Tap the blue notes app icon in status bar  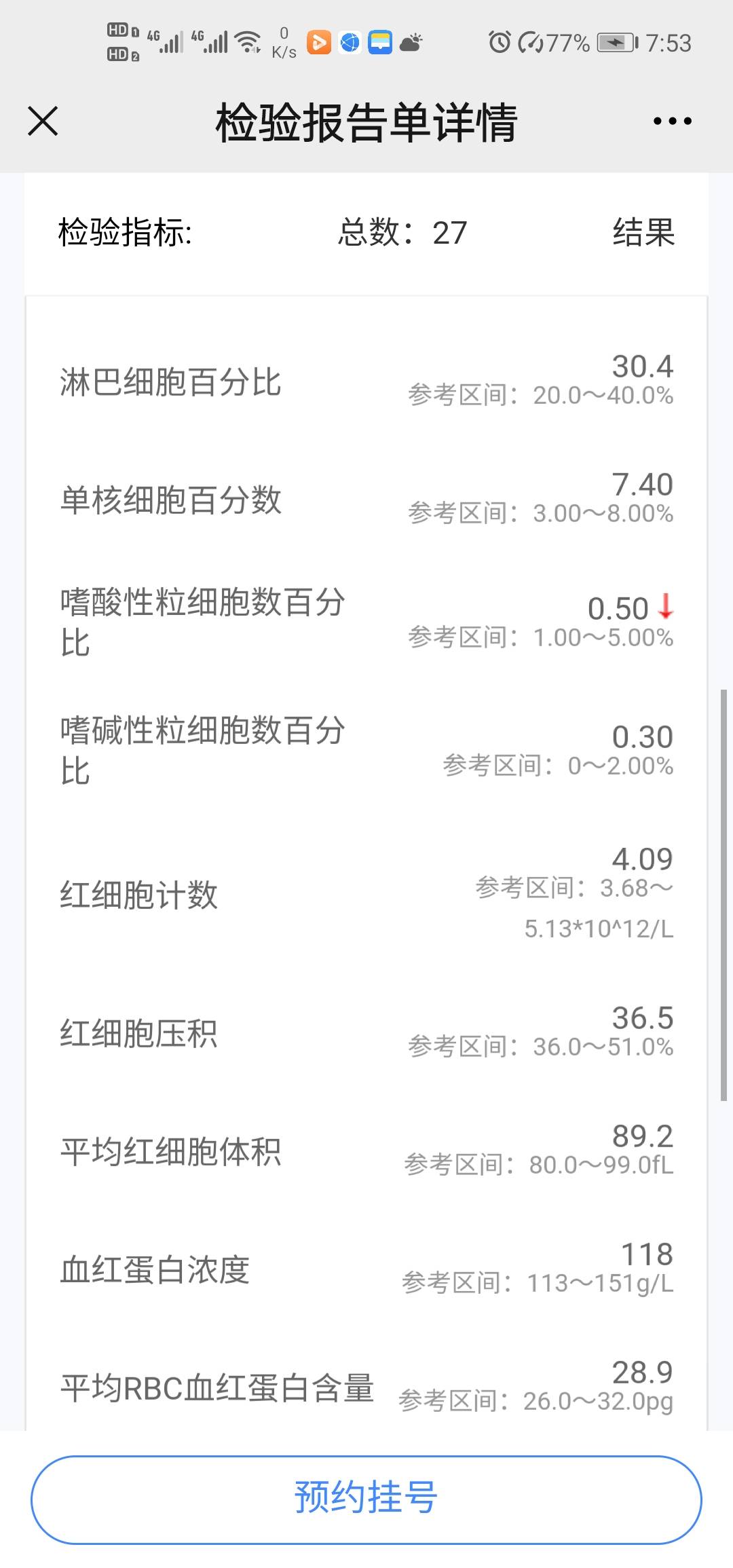click(380, 42)
